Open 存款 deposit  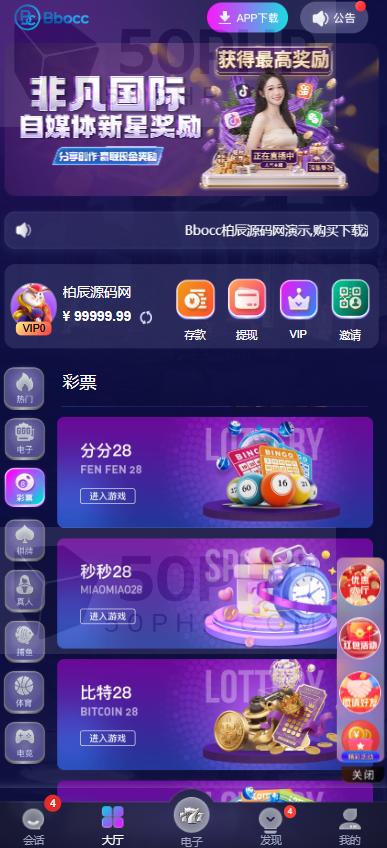[195, 310]
